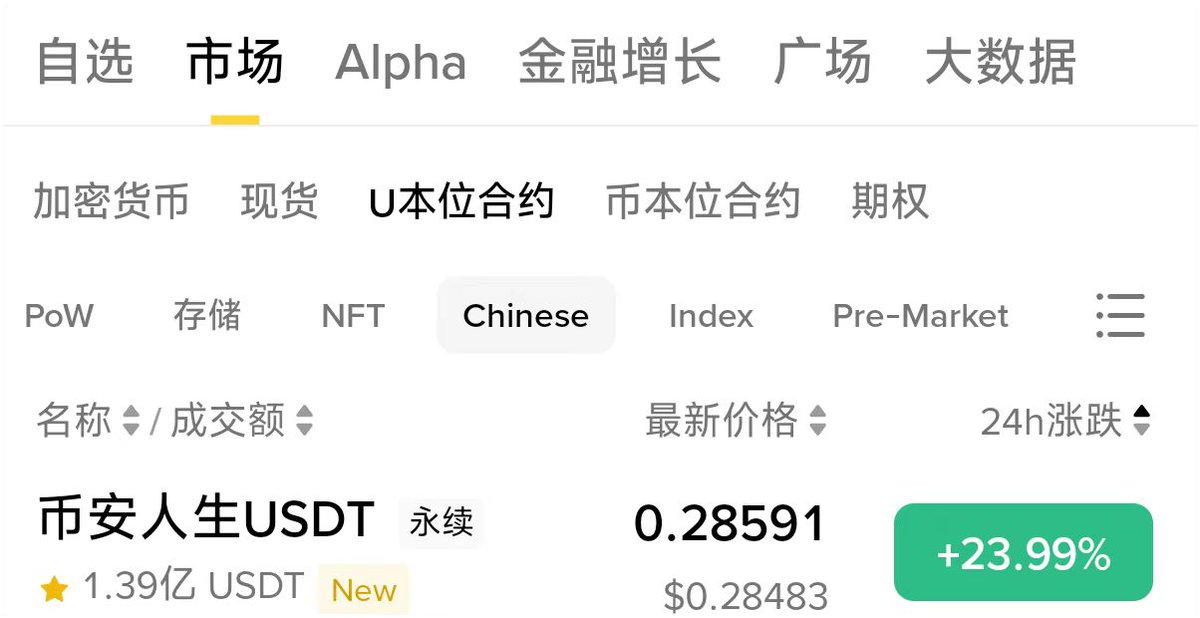Open the 广场 tab
Viewport: 1200px width, 618px height.
822,62
